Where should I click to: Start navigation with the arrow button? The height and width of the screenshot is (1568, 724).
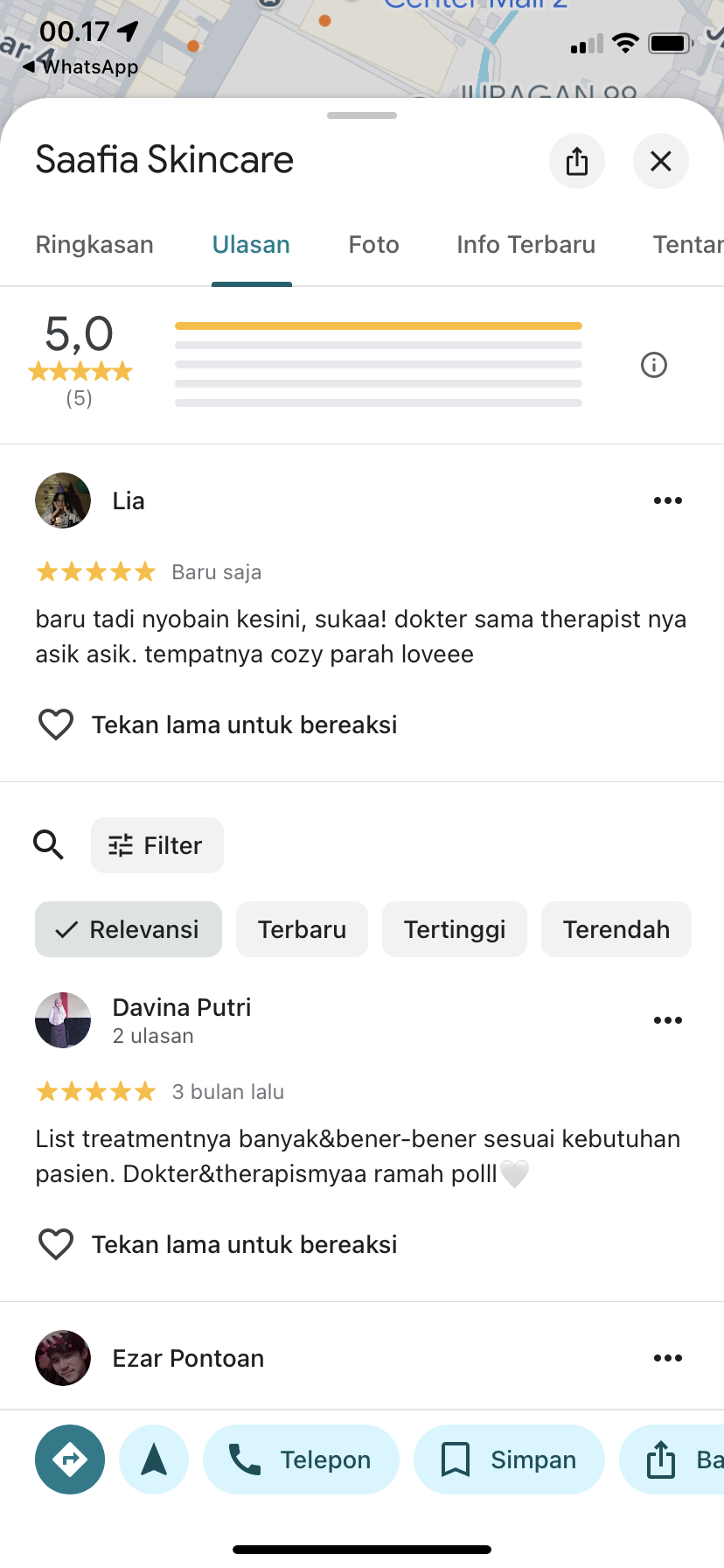[x=154, y=1459]
